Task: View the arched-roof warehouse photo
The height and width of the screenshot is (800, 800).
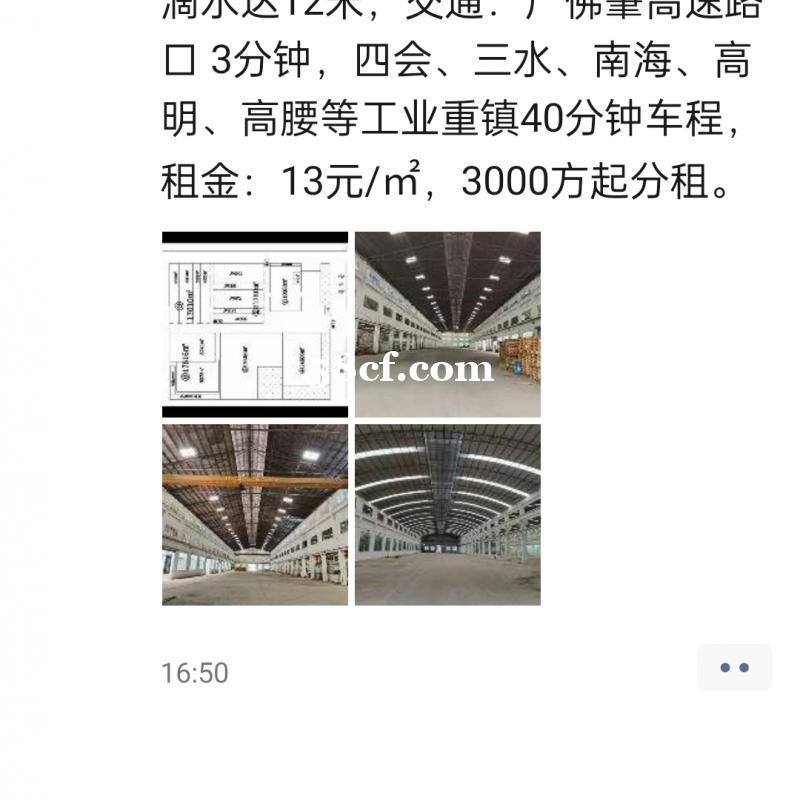Action: 447,514
